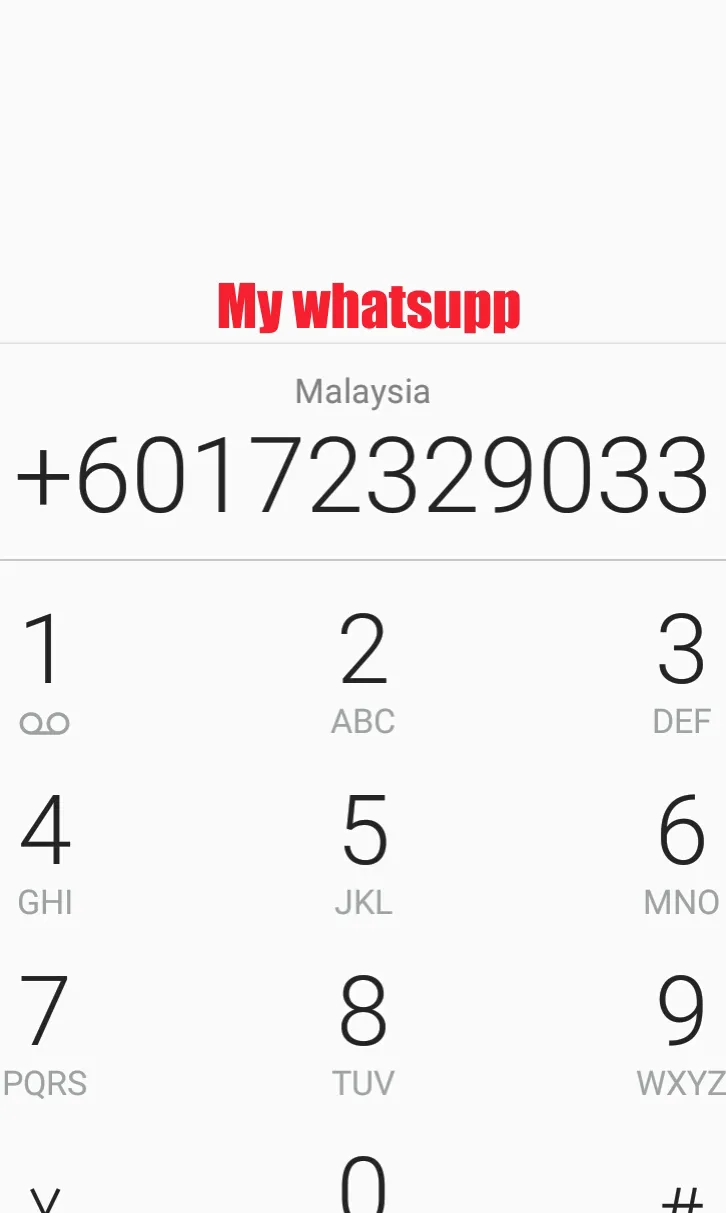This screenshot has height=1213, width=726.
Task: Tap the 4 GHI key
Action: pyautogui.click(x=45, y=853)
